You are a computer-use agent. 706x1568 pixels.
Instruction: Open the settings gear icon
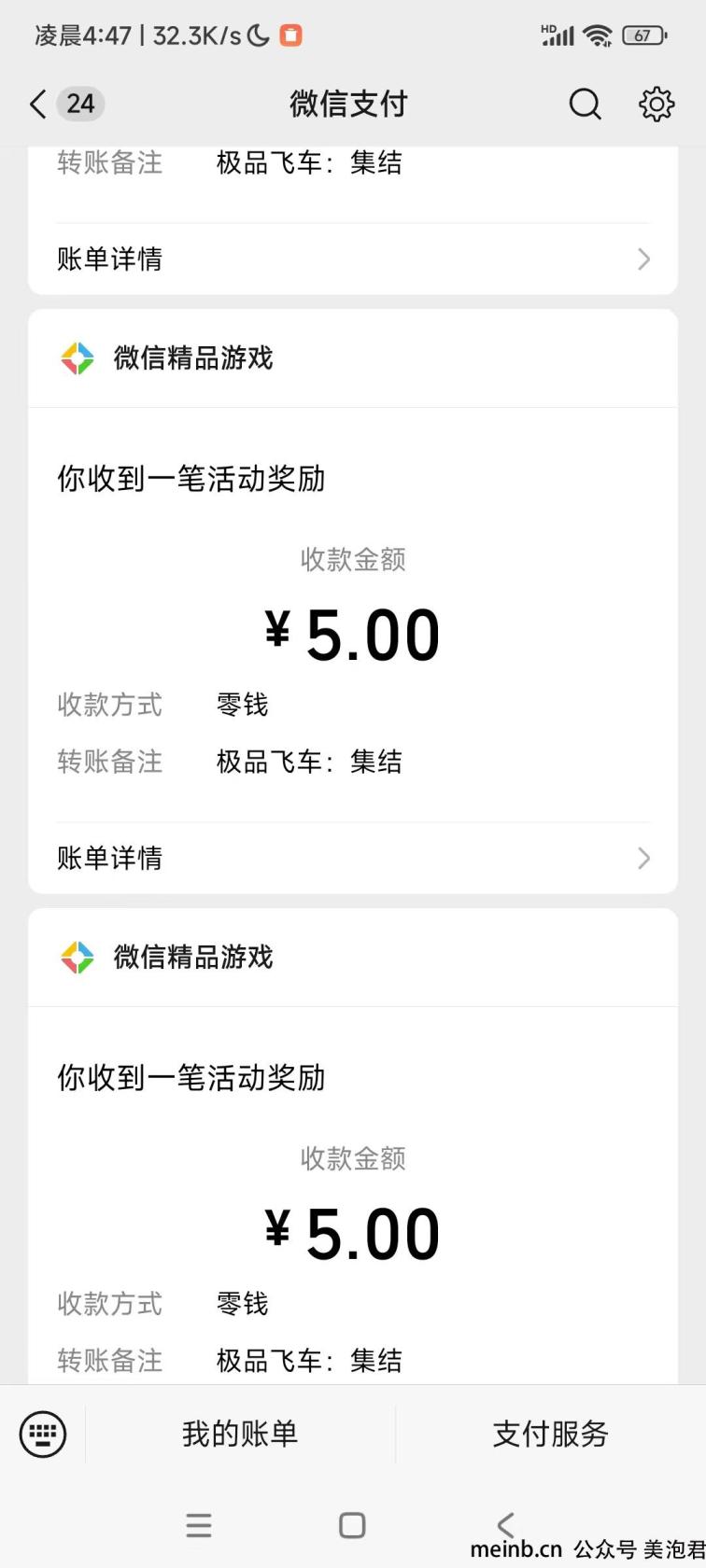click(657, 104)
